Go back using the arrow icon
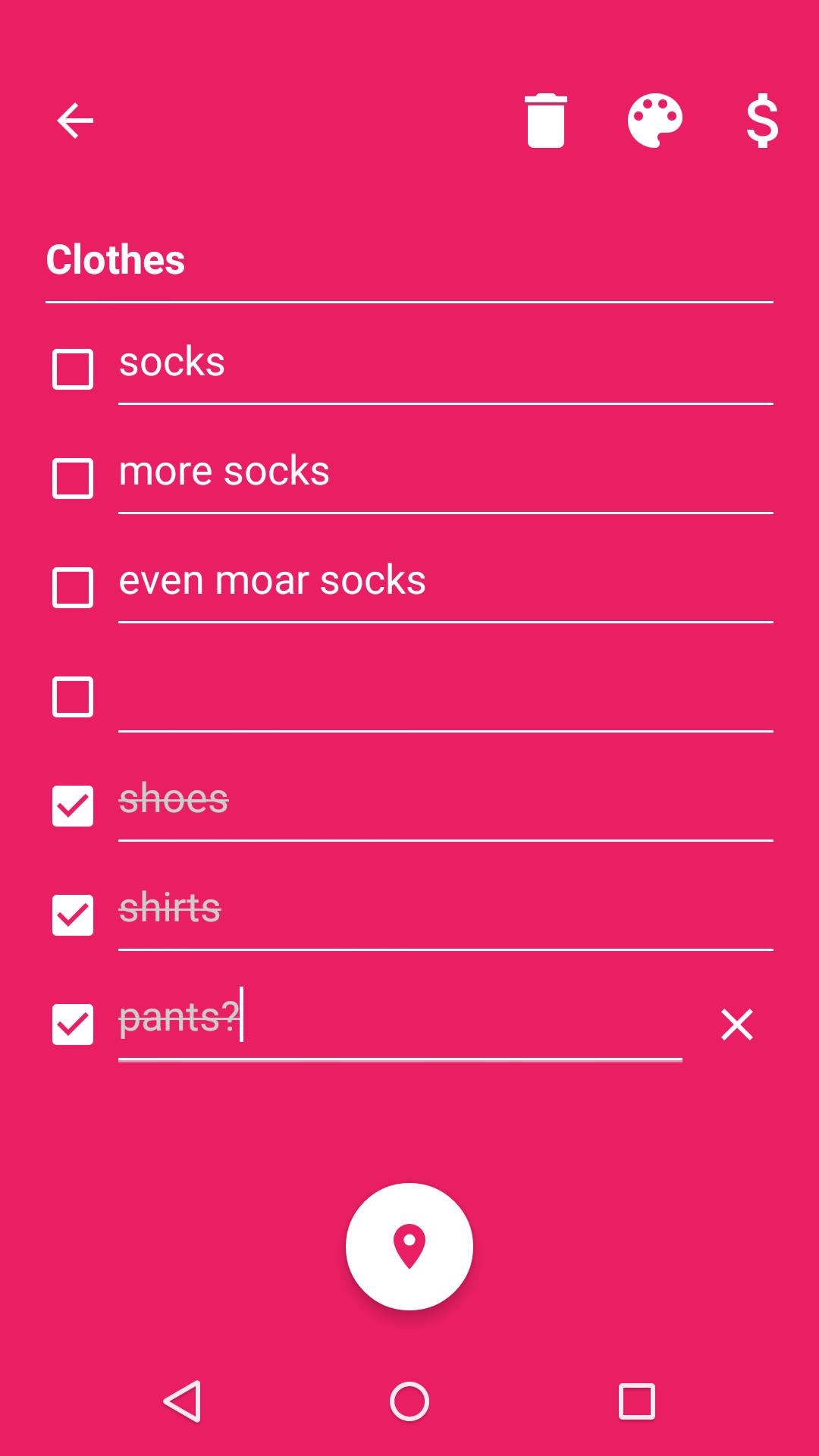Viewport: 819px width, 1456px height. click(x=74, y=121)
